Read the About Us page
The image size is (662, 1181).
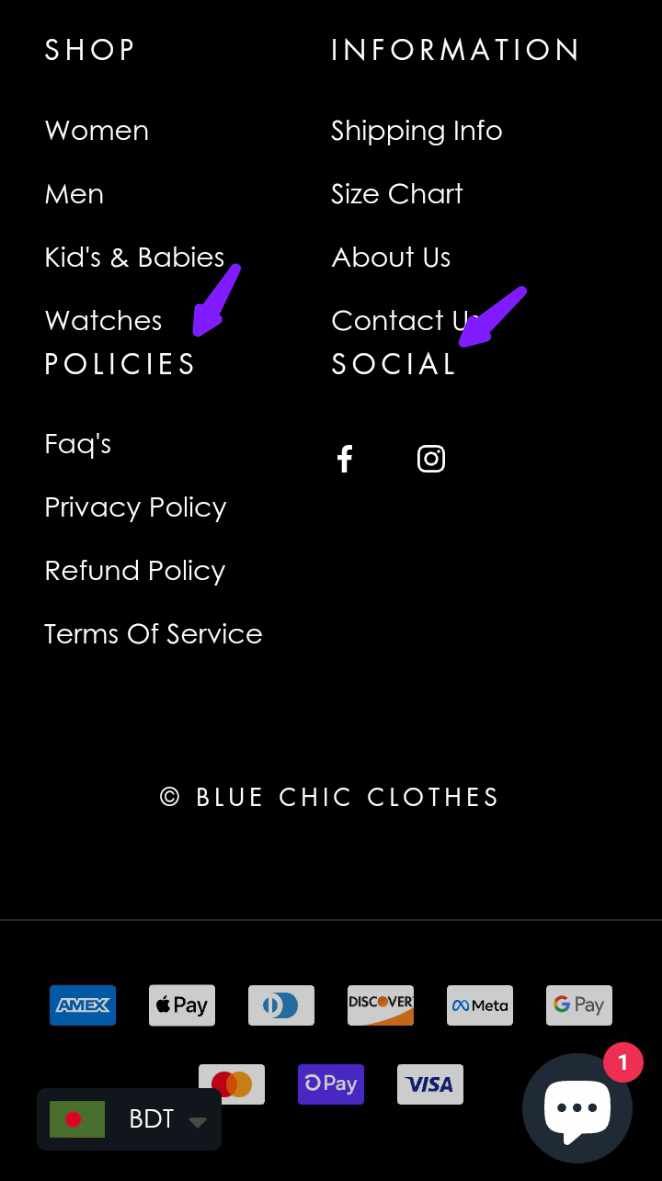(x=391, y=257)
